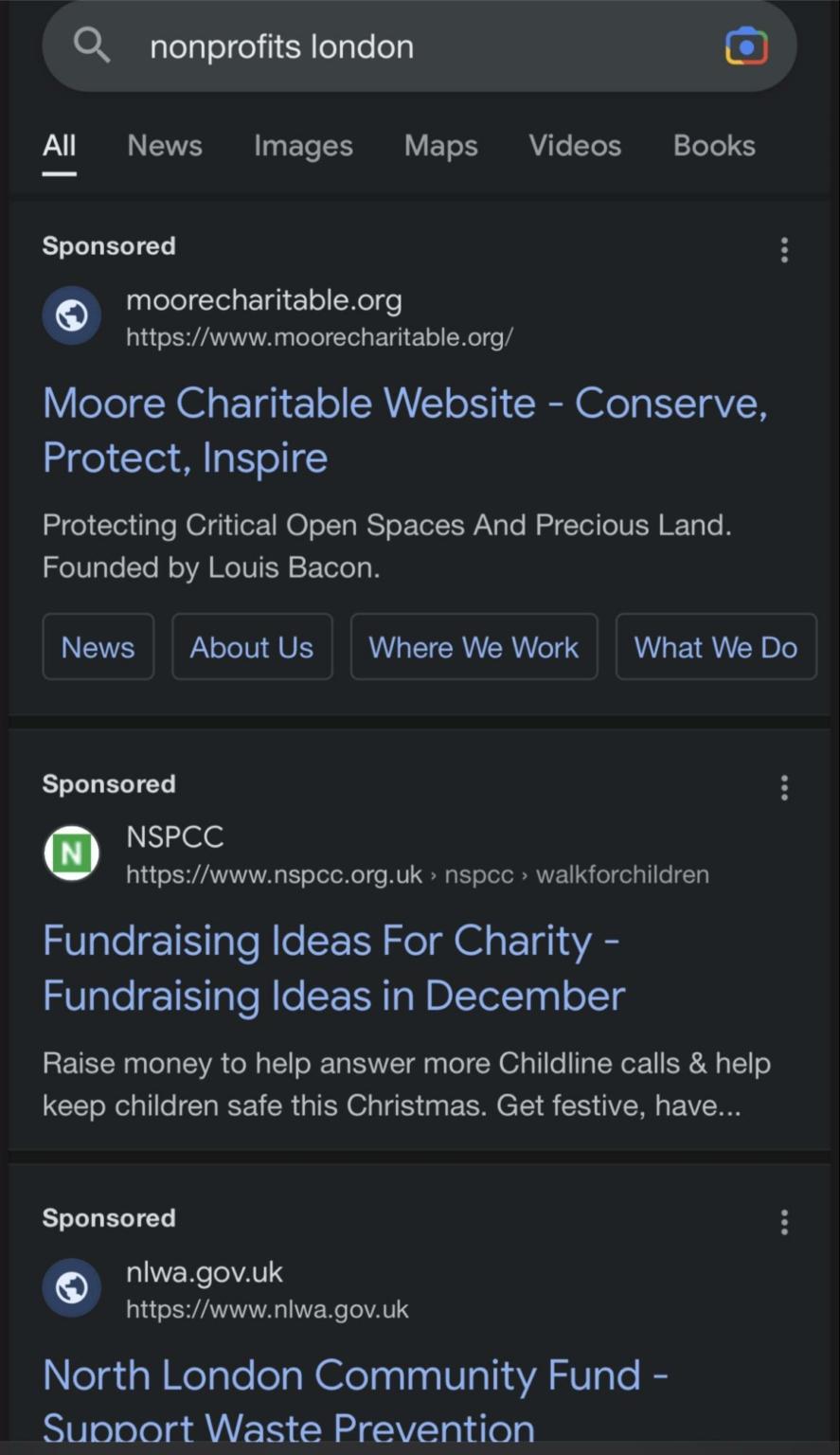840x1455 pixels.
Task: Tap the search box with nonprofits london
Action: click(x=419, y=46)
